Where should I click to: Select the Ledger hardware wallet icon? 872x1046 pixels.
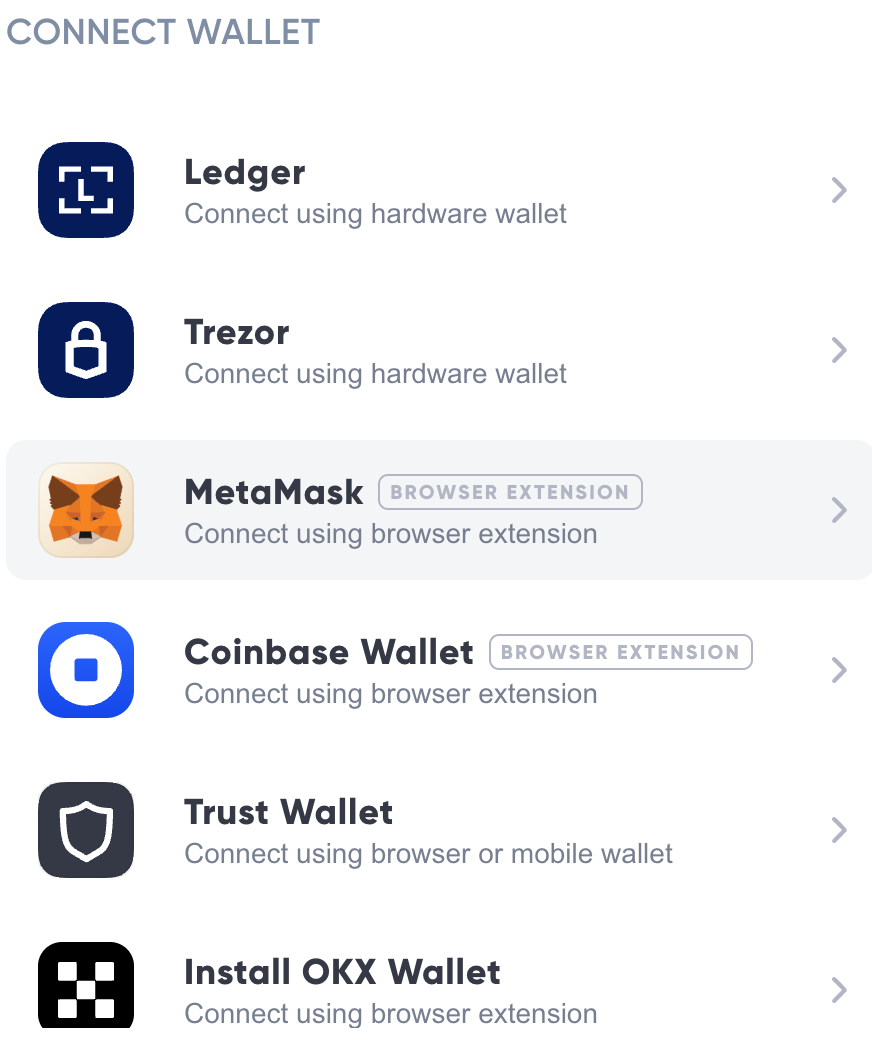(x=85, y=190)
